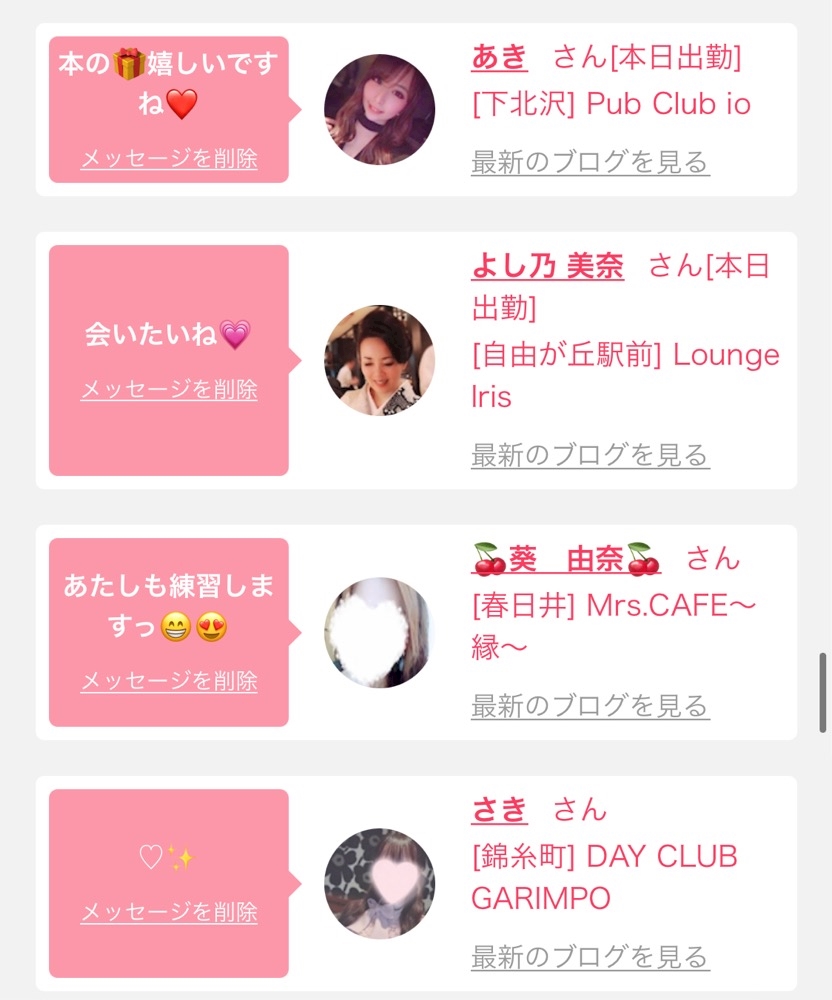View あき's latest blog

click(590, 162)
